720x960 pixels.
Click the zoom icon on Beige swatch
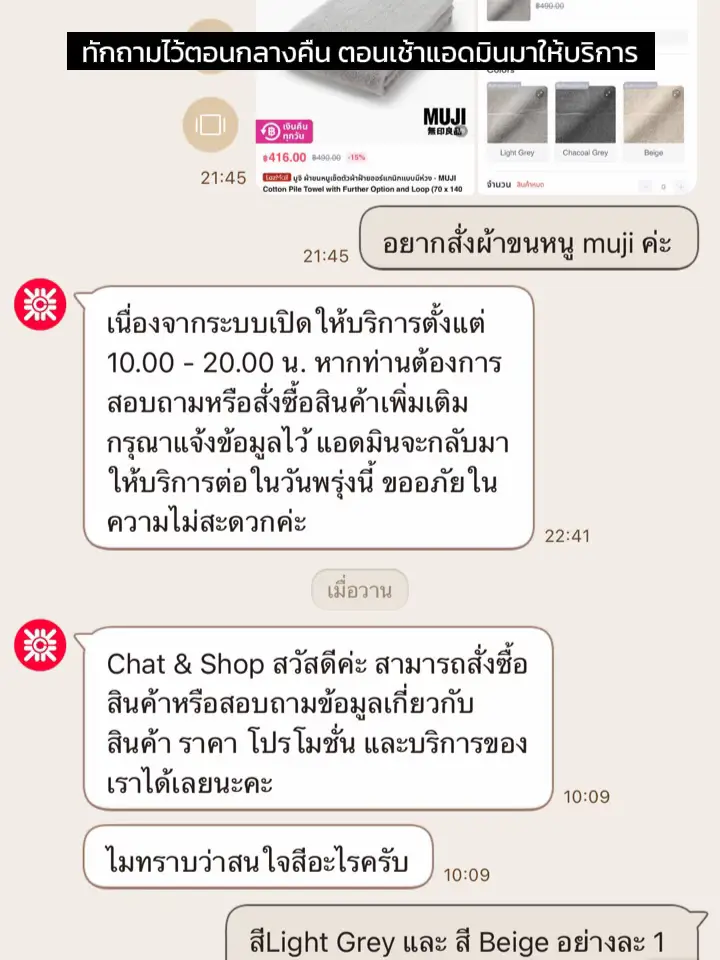(x=675, y=93)
